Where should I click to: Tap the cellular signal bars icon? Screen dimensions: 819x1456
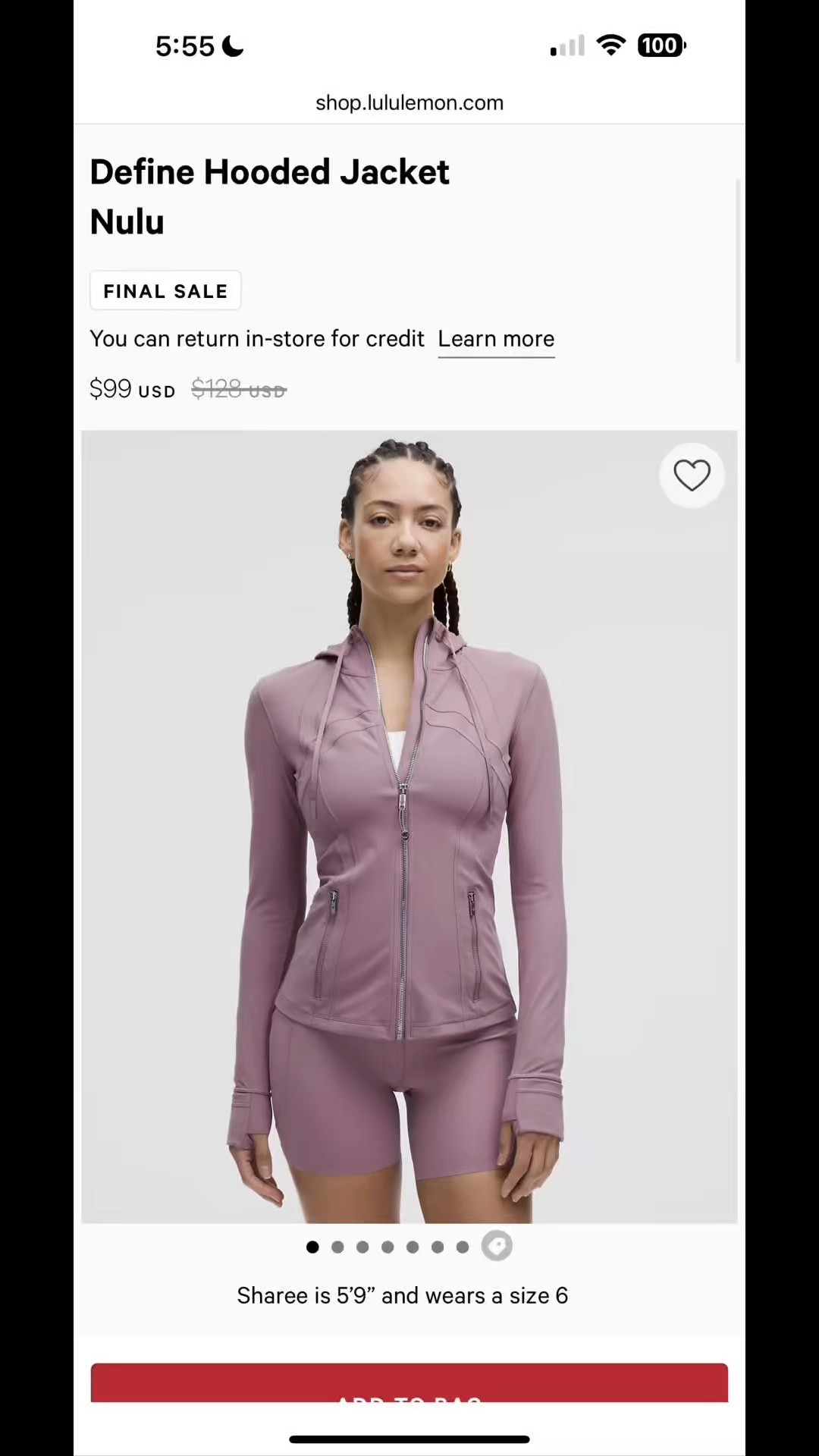point(566,45)
